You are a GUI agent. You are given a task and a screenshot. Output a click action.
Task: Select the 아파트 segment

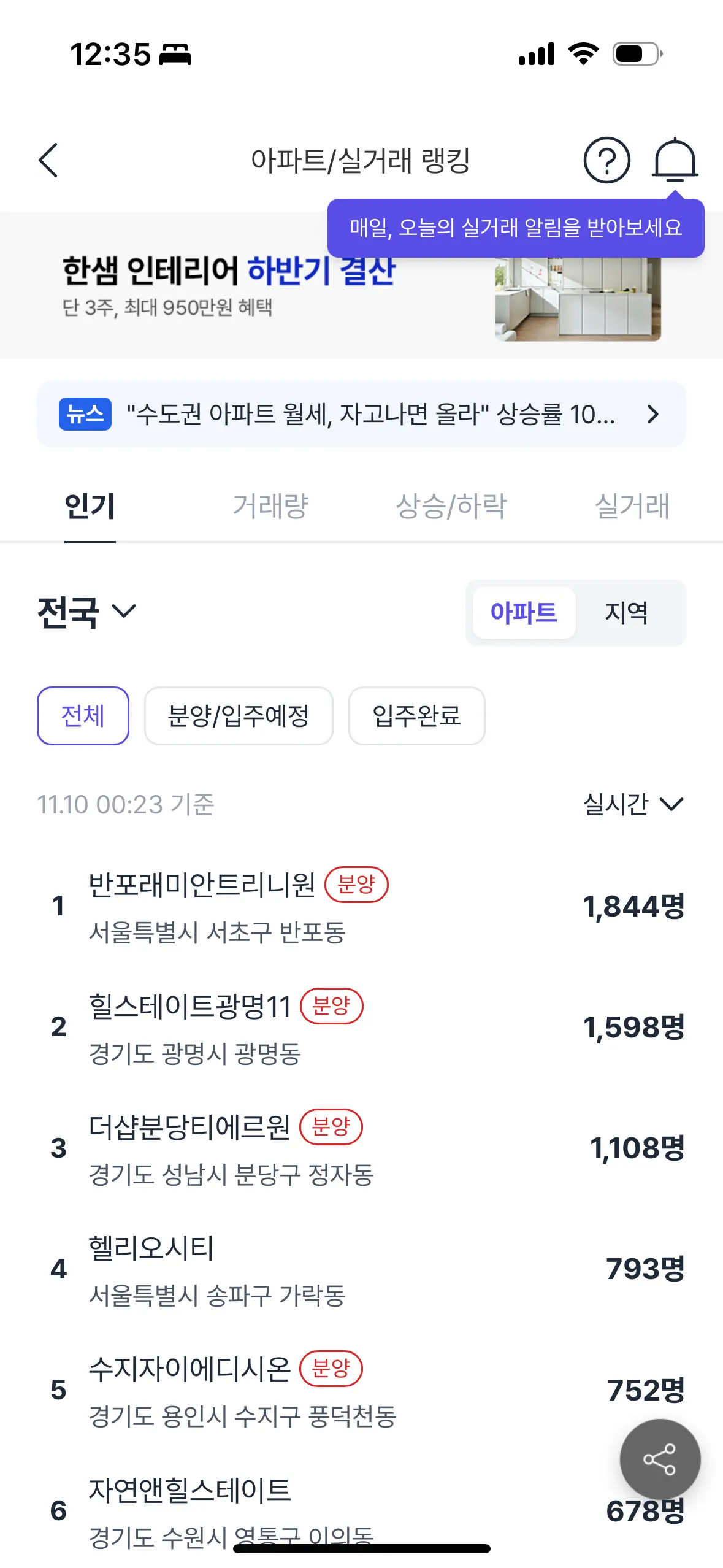click(524, 613)
